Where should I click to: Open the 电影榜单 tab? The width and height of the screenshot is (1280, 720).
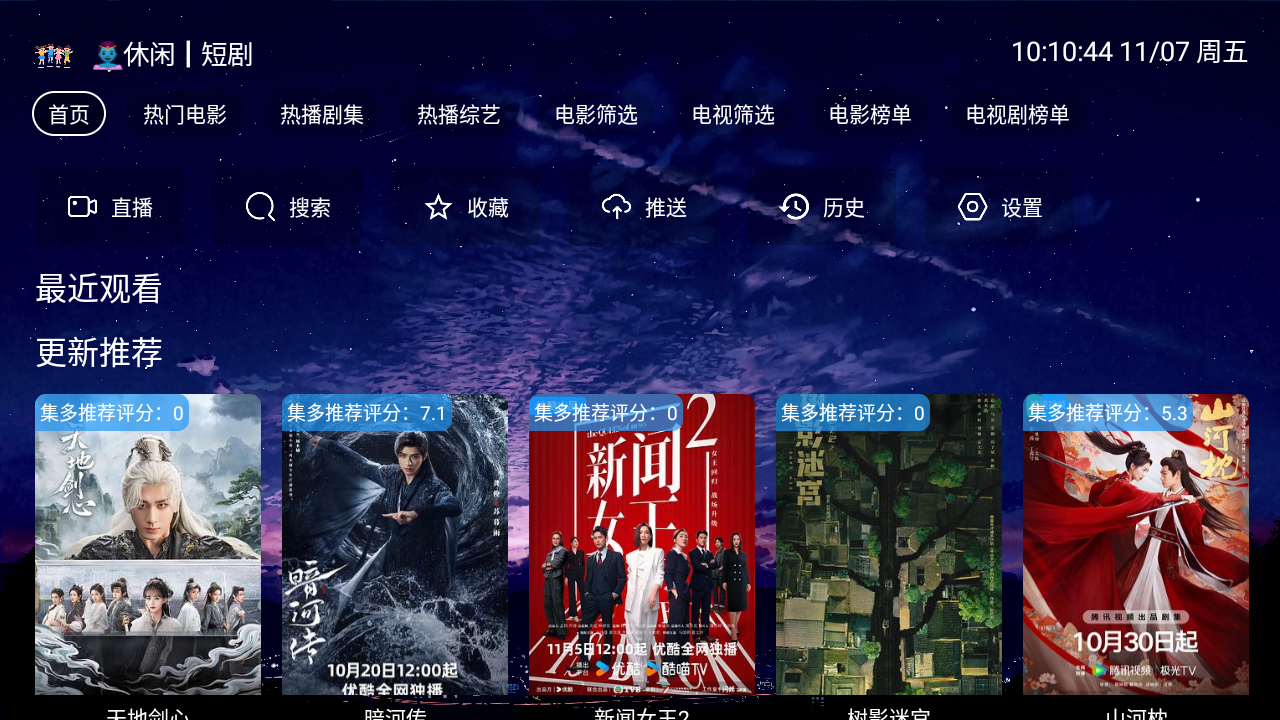tap(870, 114)
